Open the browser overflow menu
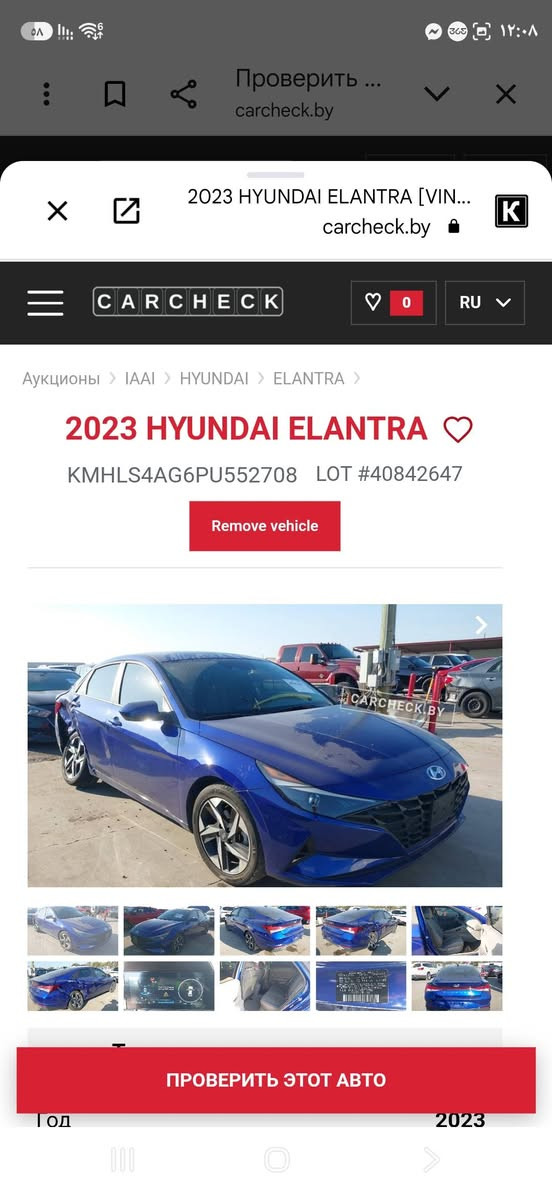Screen dimensions: 552x1196 click(47, 94)
